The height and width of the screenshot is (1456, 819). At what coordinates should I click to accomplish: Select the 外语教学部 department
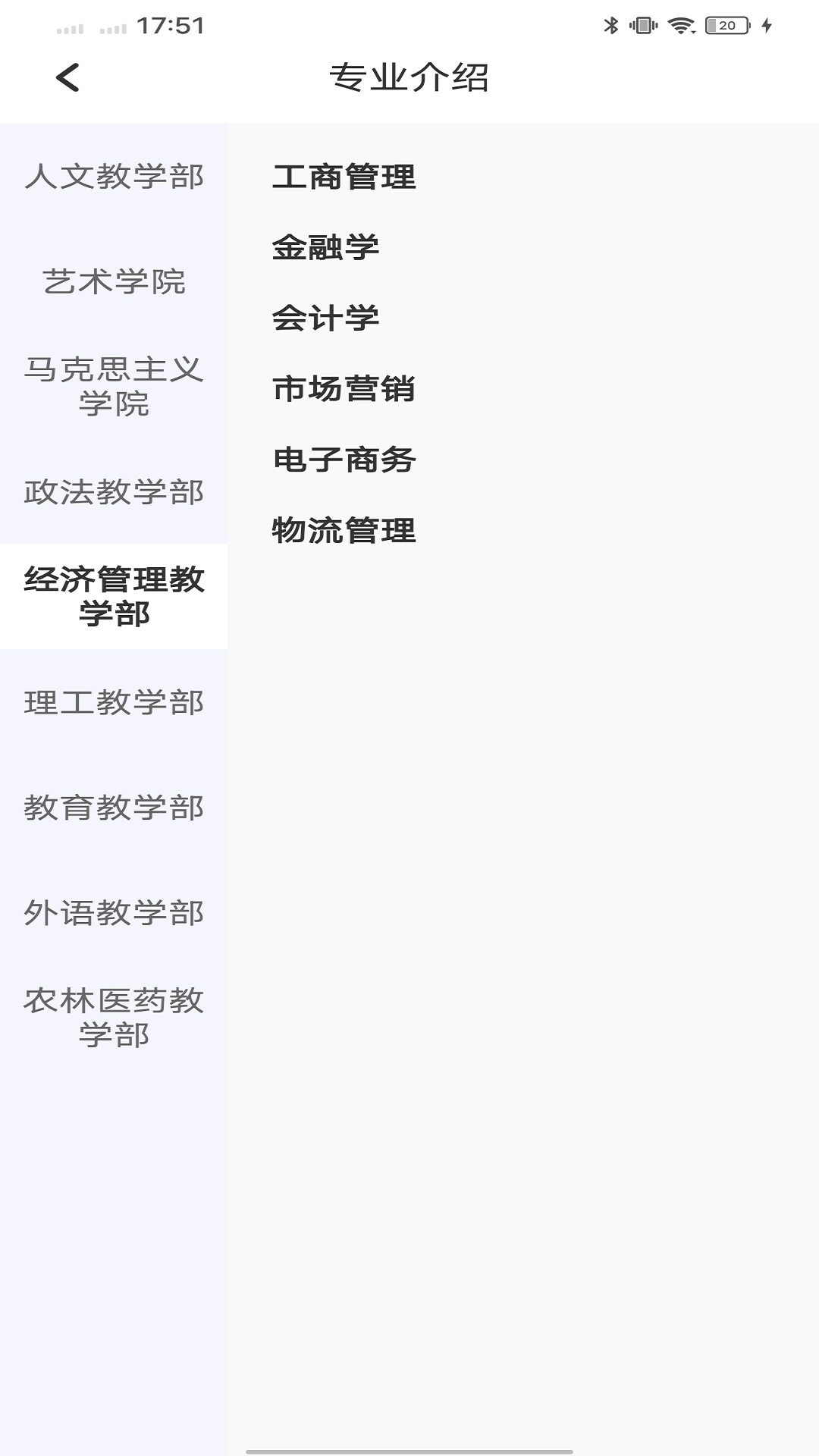[114, 914]
